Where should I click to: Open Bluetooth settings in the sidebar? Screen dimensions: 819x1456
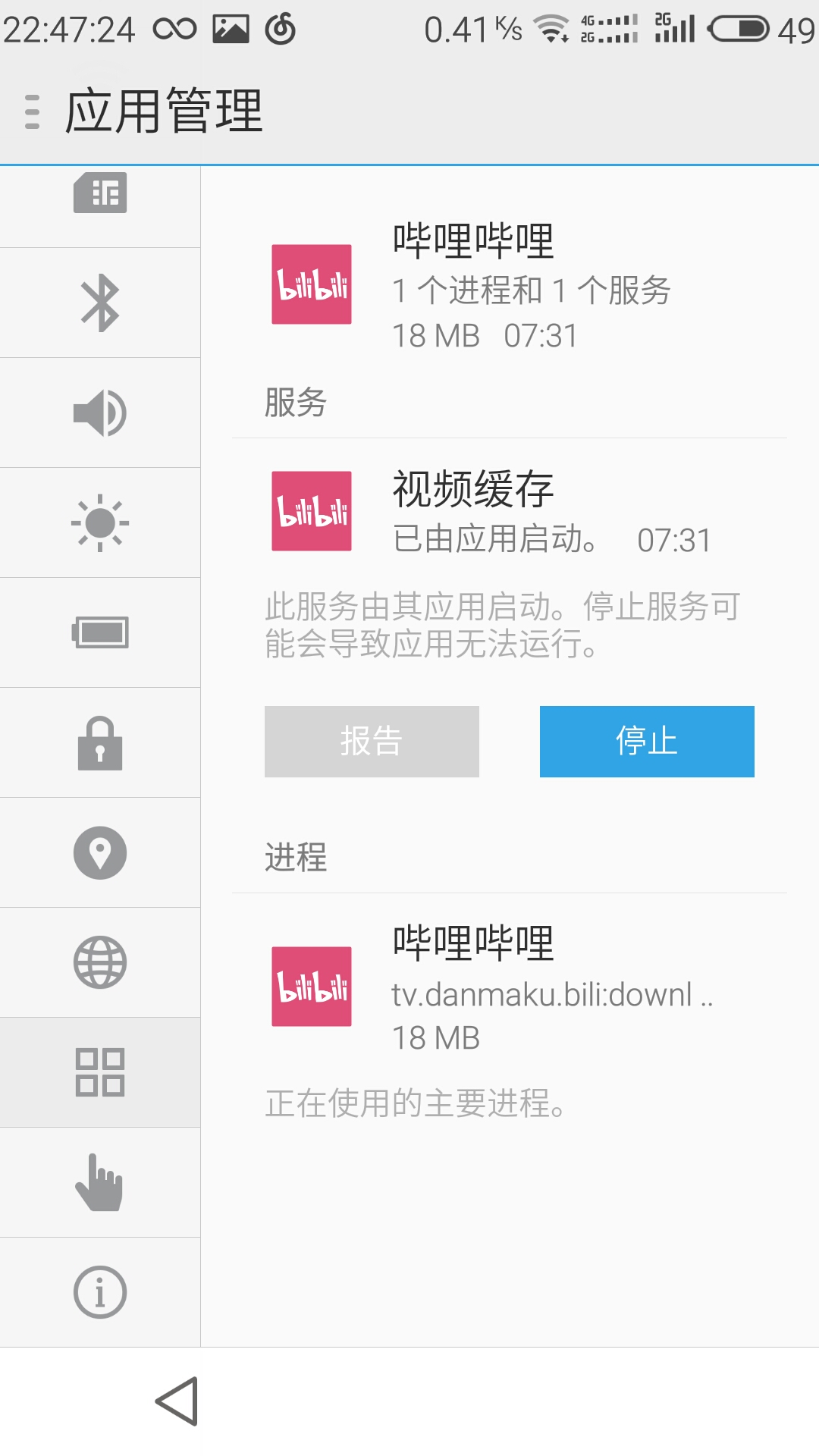[100, 303]
